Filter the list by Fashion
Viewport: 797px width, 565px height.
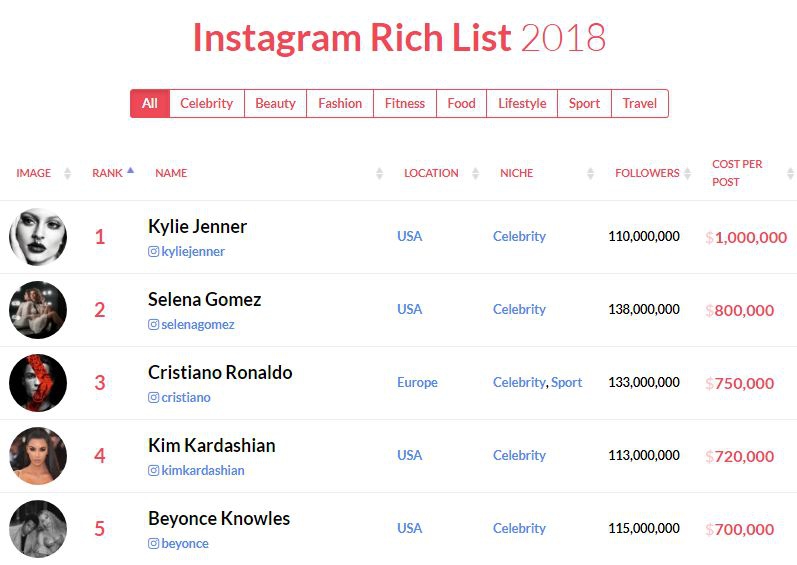click(340, 103)
